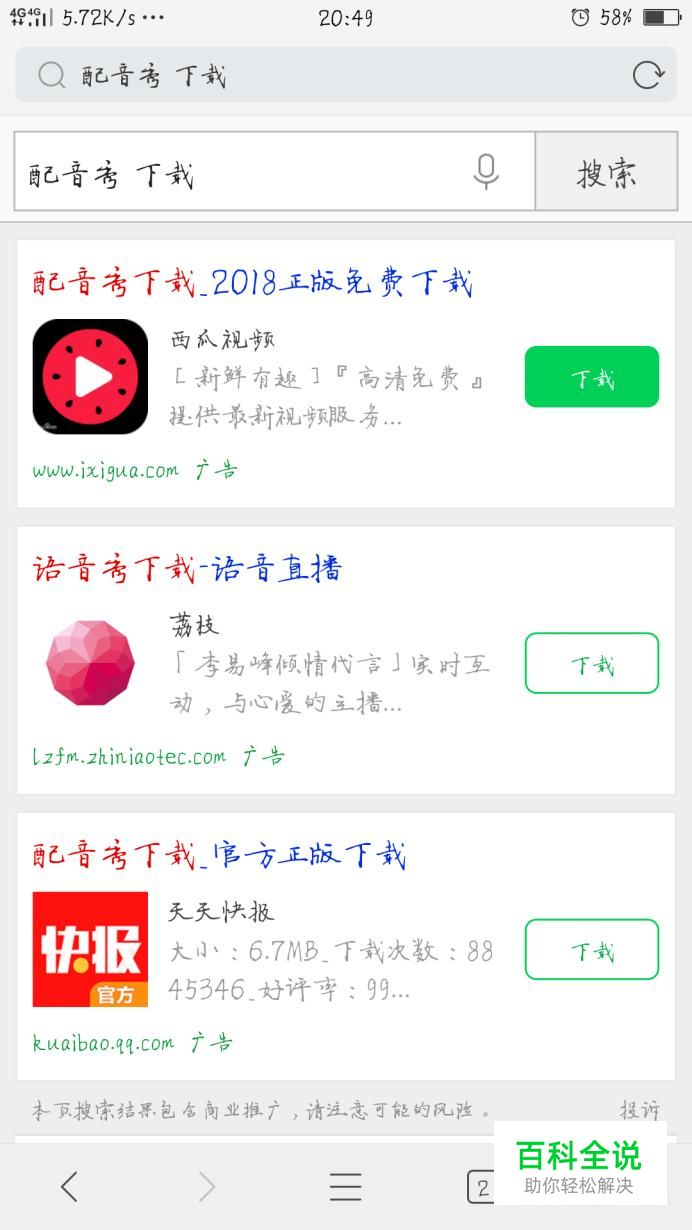Viewport: 692px width, 1230px height.
Task: Focus the search text field on the page
Action: (x=240, y=174)
